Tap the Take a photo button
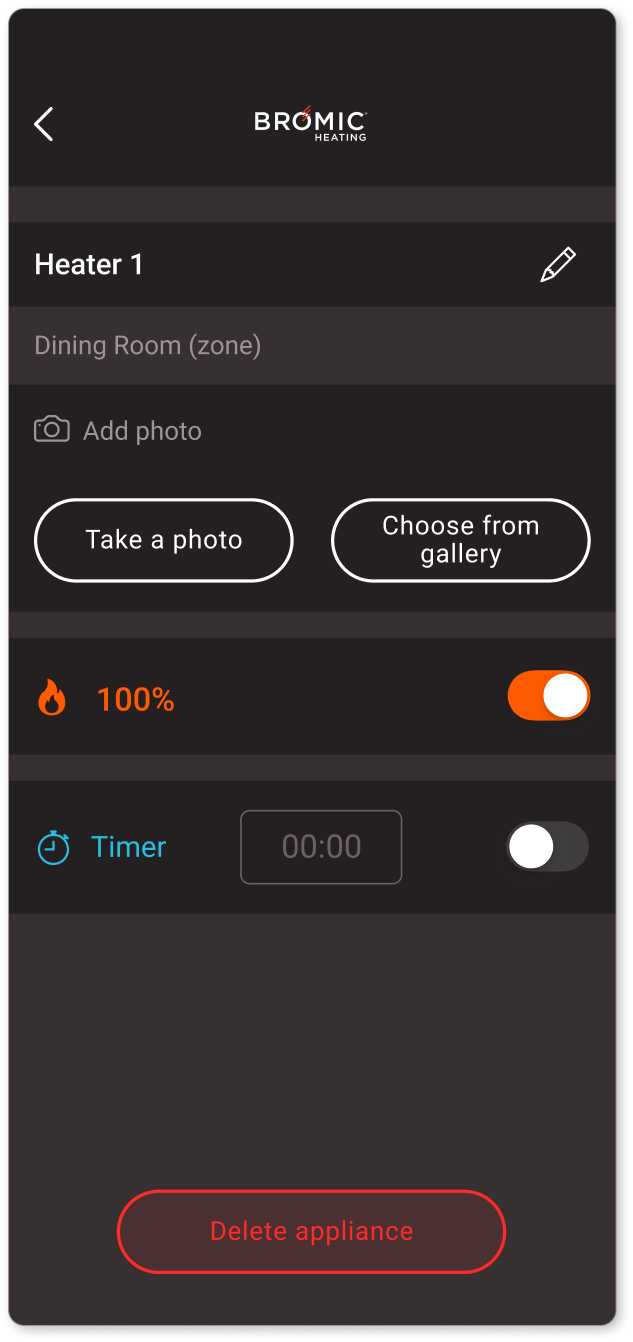The width and height of the screenshot is (633, 1342). click(x=164, y=540)
